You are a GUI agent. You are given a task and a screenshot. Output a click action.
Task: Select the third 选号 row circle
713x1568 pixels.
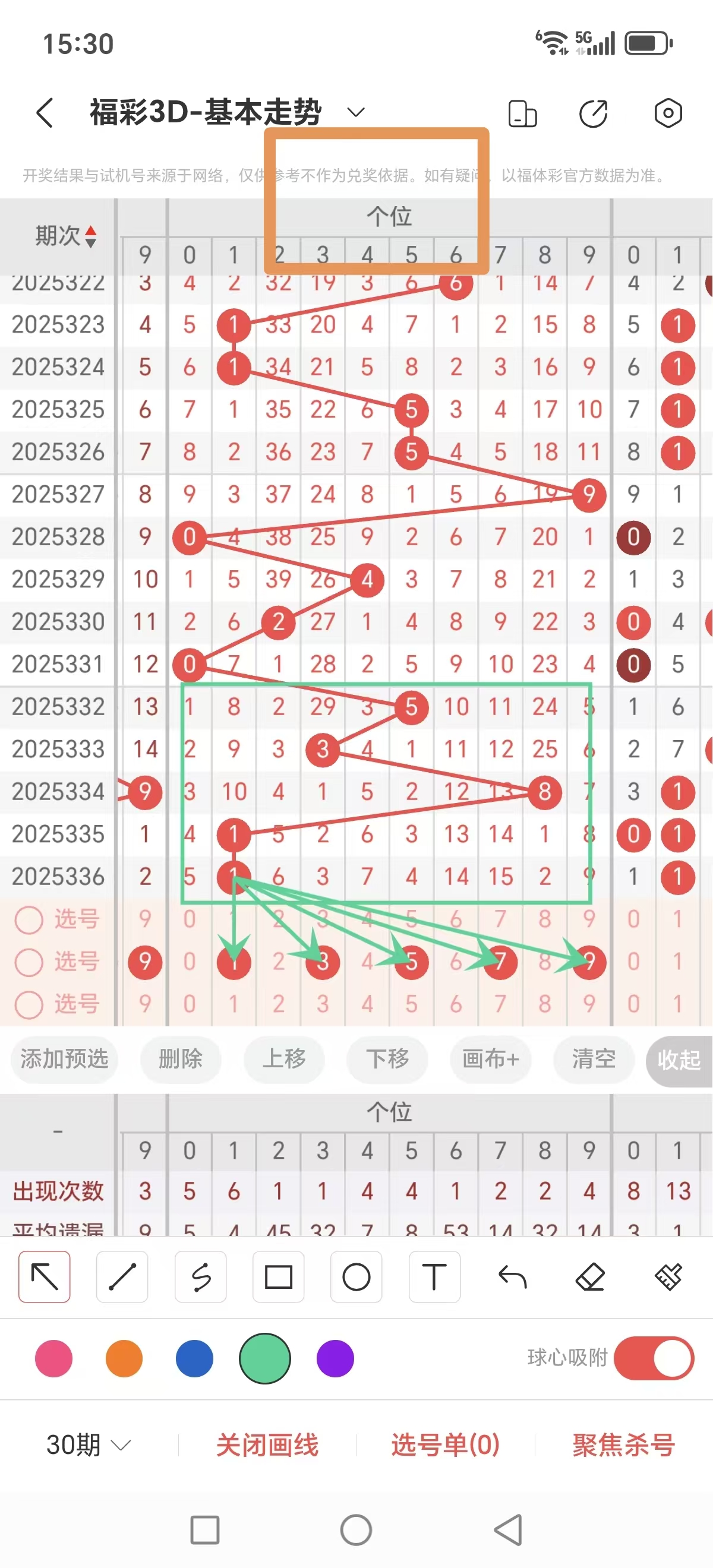tap(29, 1005)
